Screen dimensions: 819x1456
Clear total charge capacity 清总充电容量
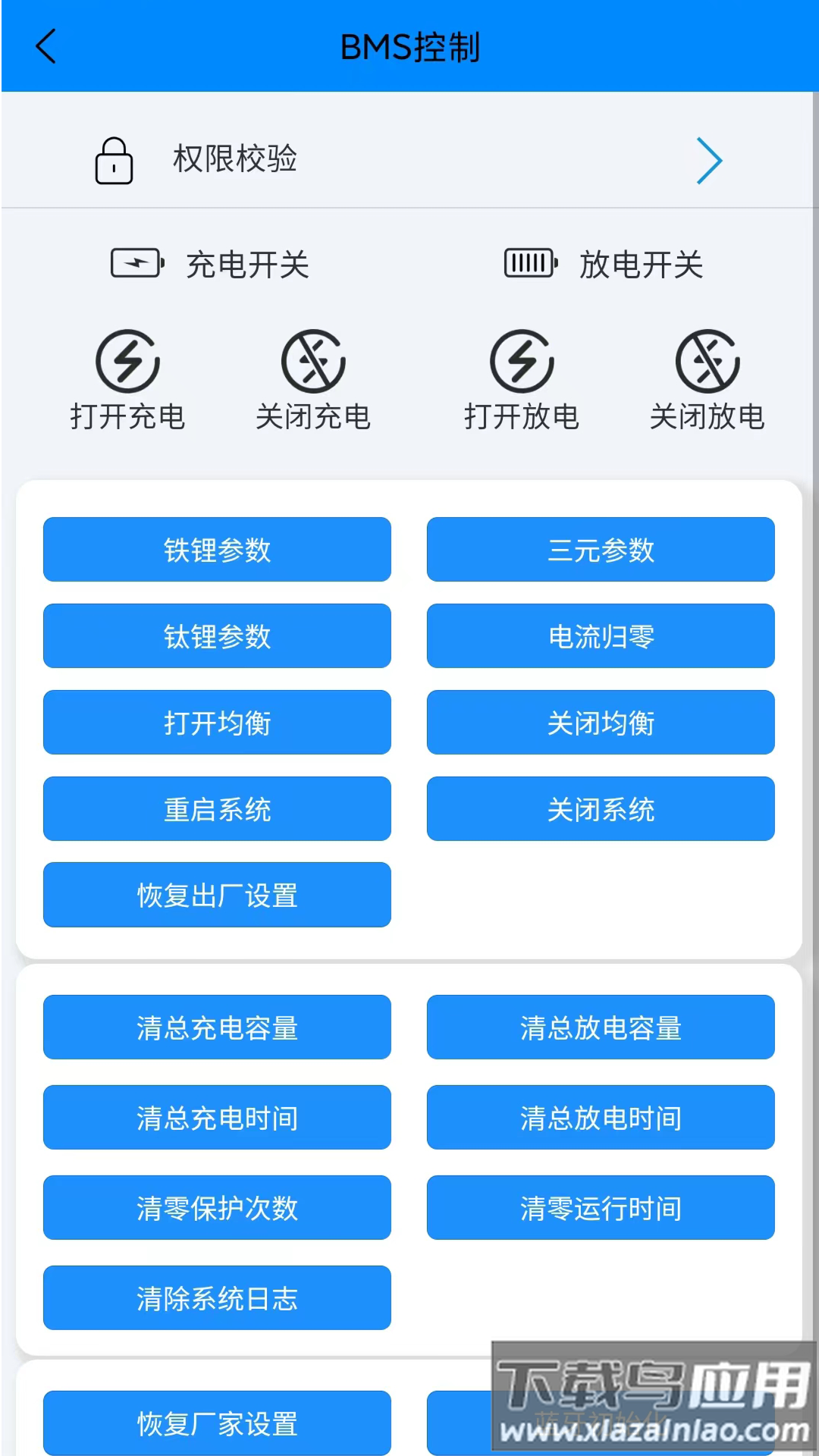point(217,1028)
